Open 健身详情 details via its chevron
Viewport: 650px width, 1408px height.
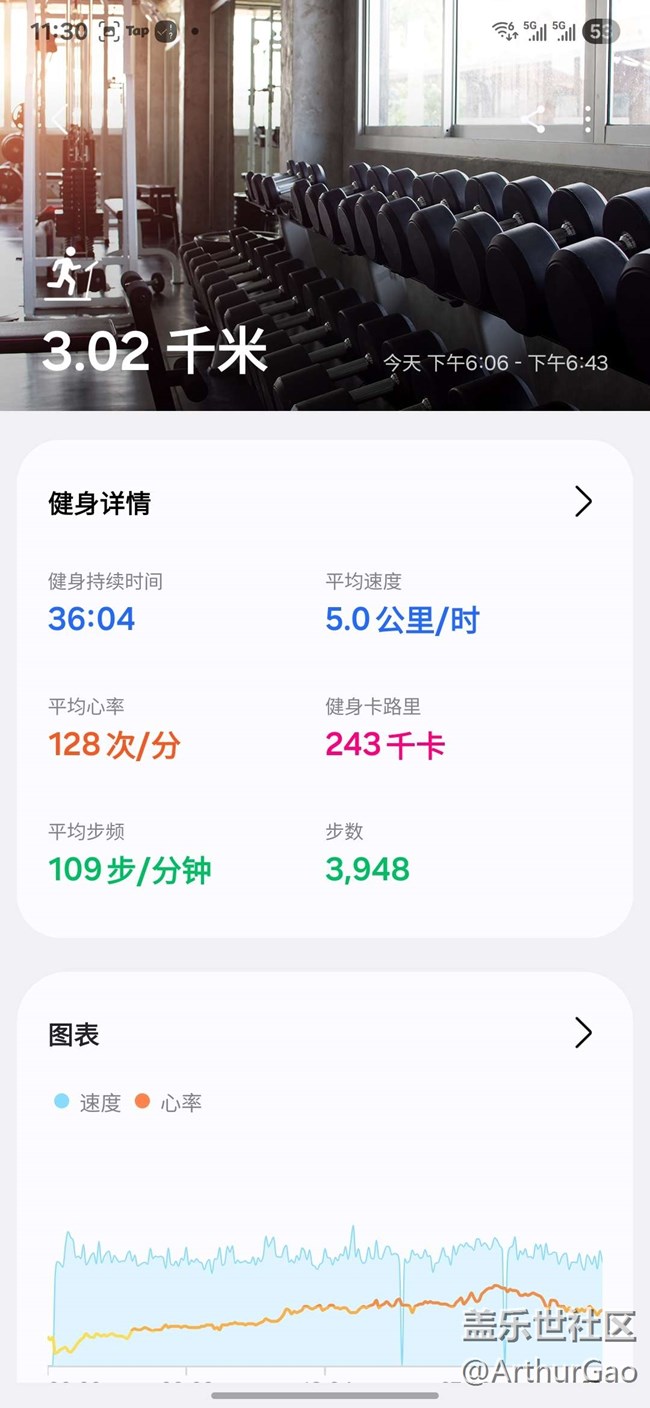tap(584, 502)
